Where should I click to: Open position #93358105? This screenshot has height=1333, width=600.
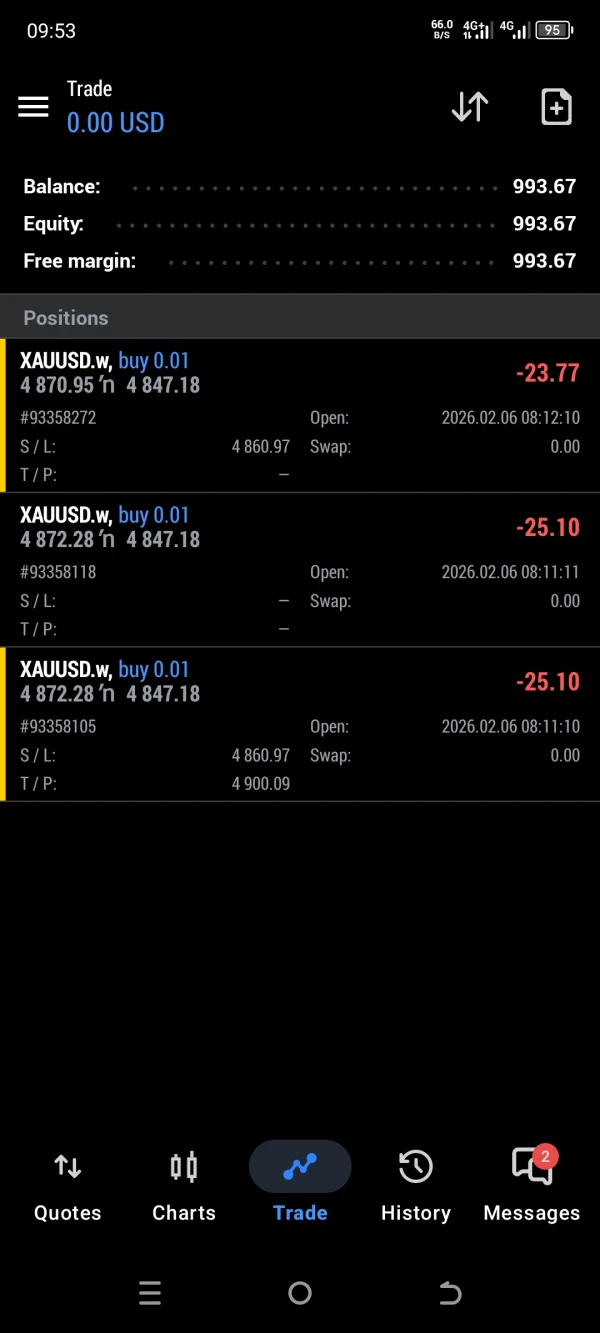[x=300, y=725]
